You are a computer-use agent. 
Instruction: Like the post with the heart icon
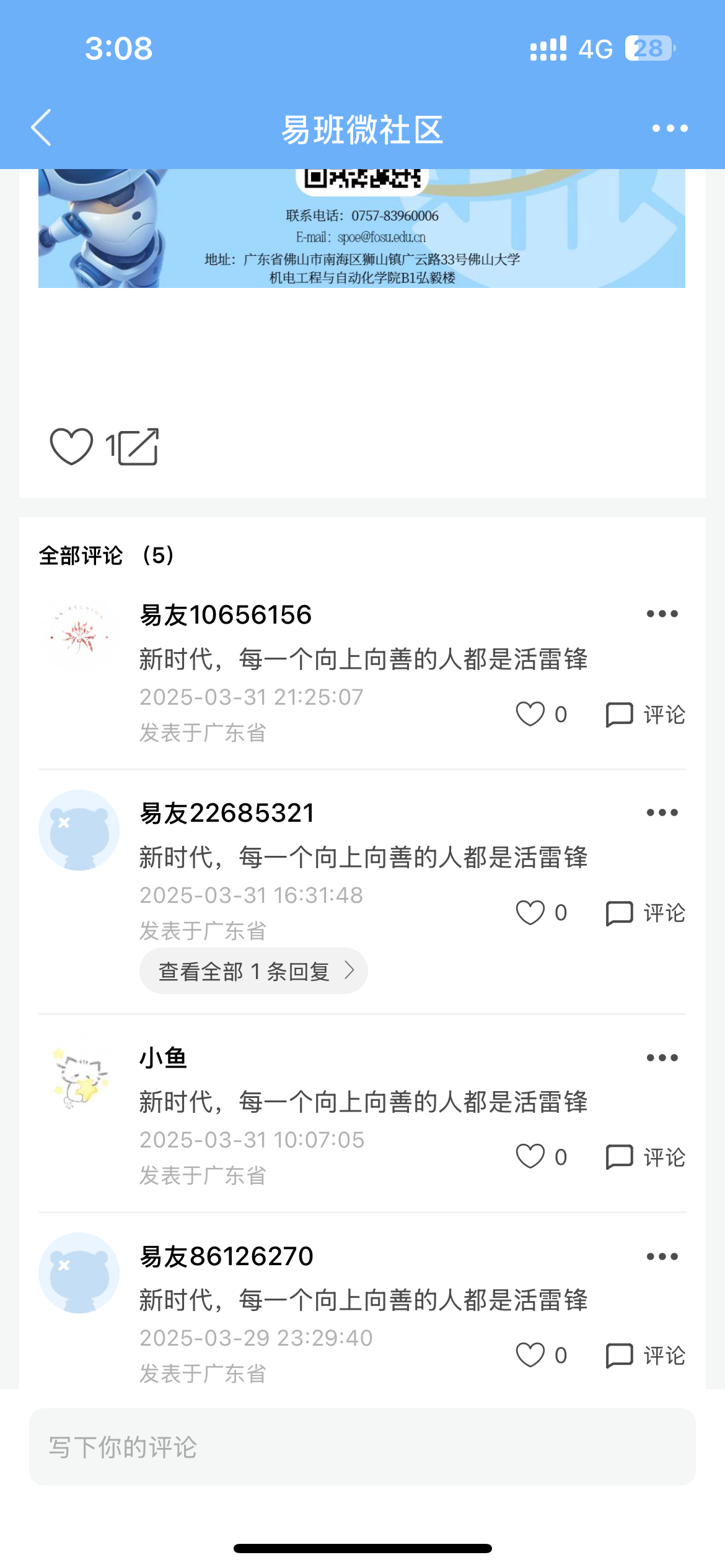[71, 446]
